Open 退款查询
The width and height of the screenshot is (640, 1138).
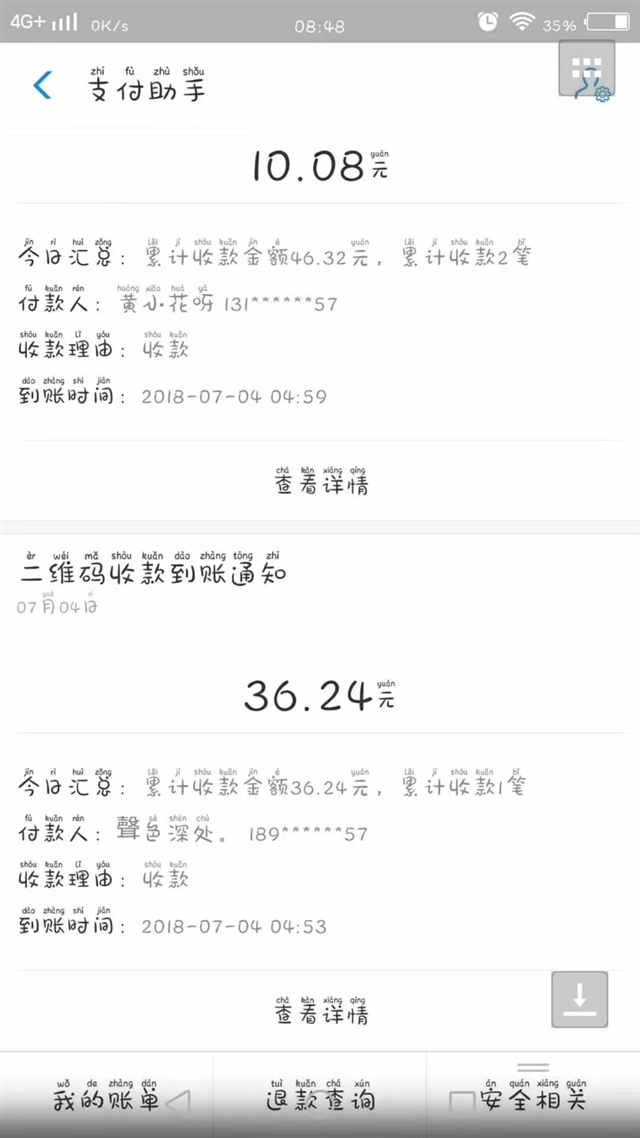click(x=320, y=1096)
